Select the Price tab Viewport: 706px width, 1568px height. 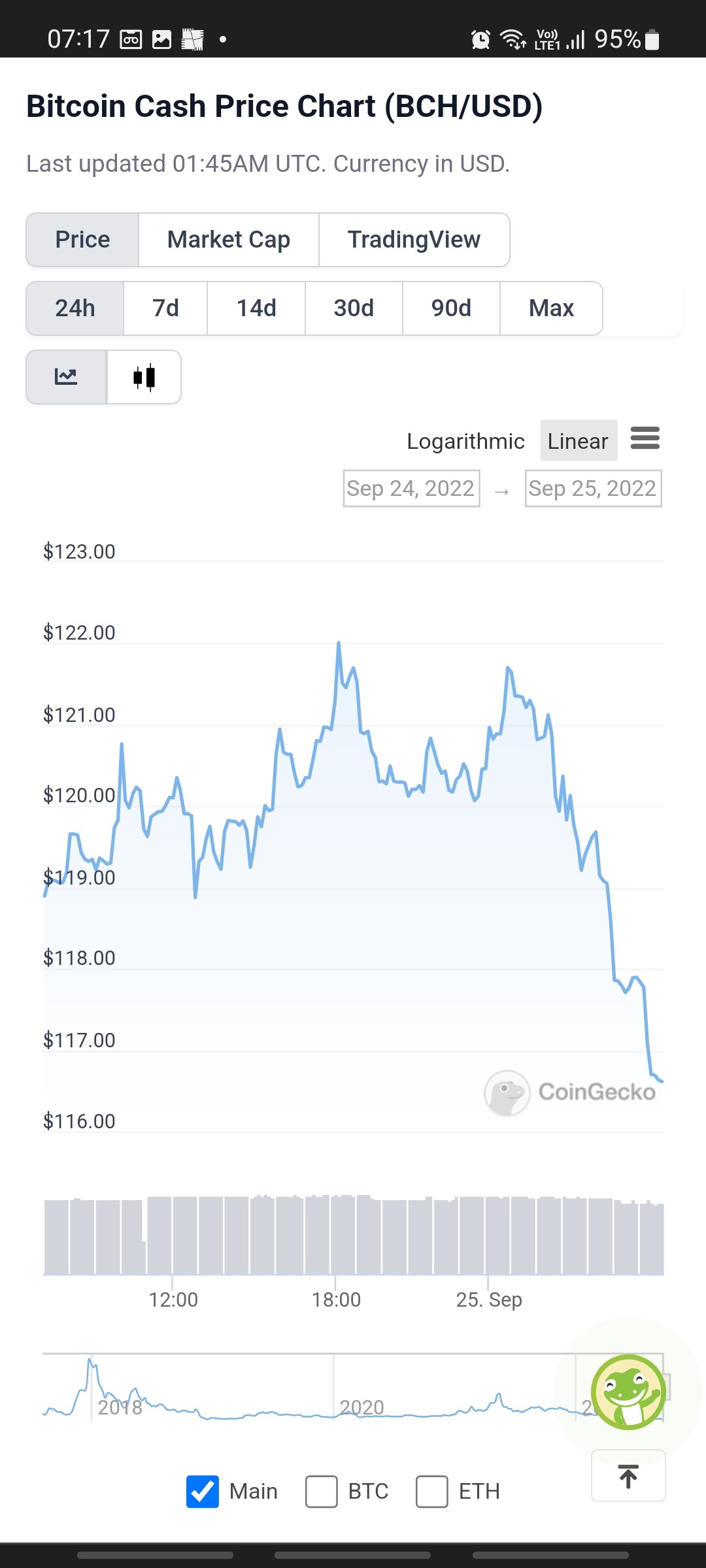(82, 240)
